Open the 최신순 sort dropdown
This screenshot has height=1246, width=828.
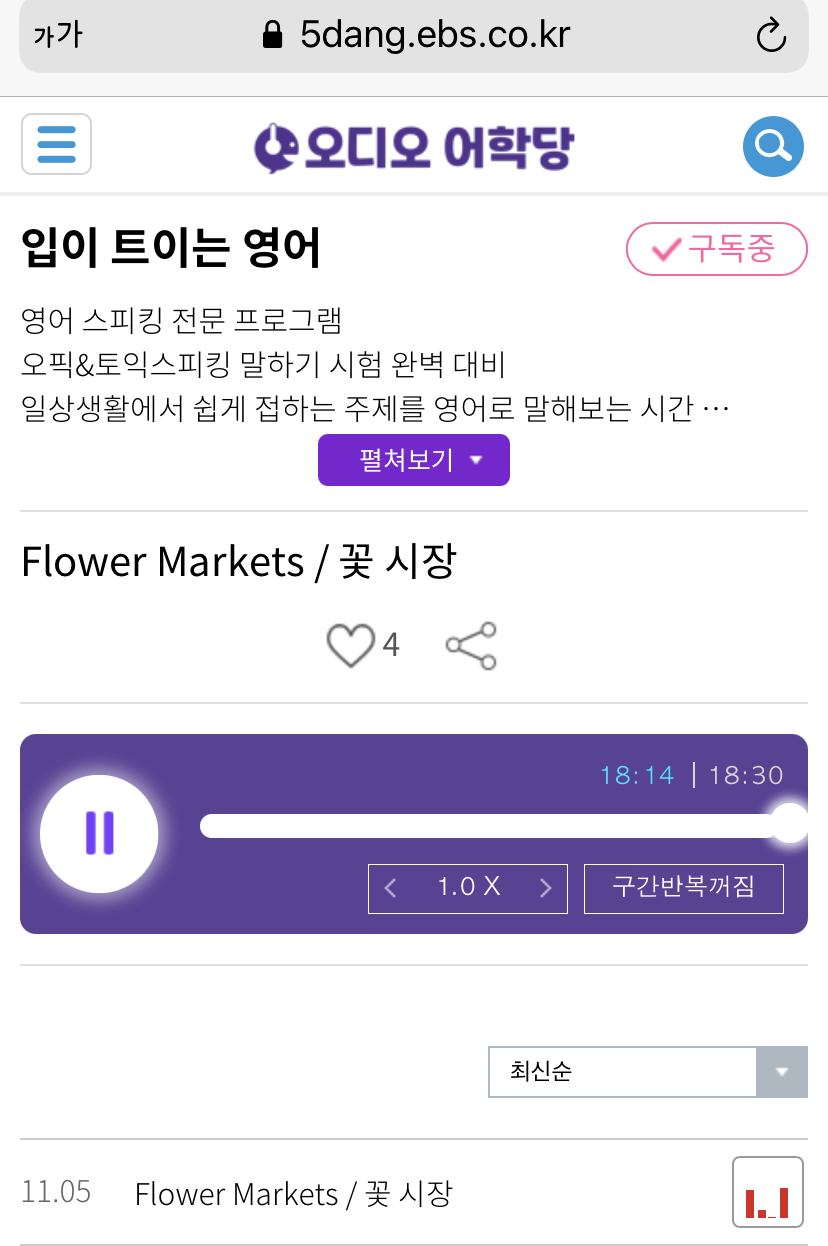647,1071
